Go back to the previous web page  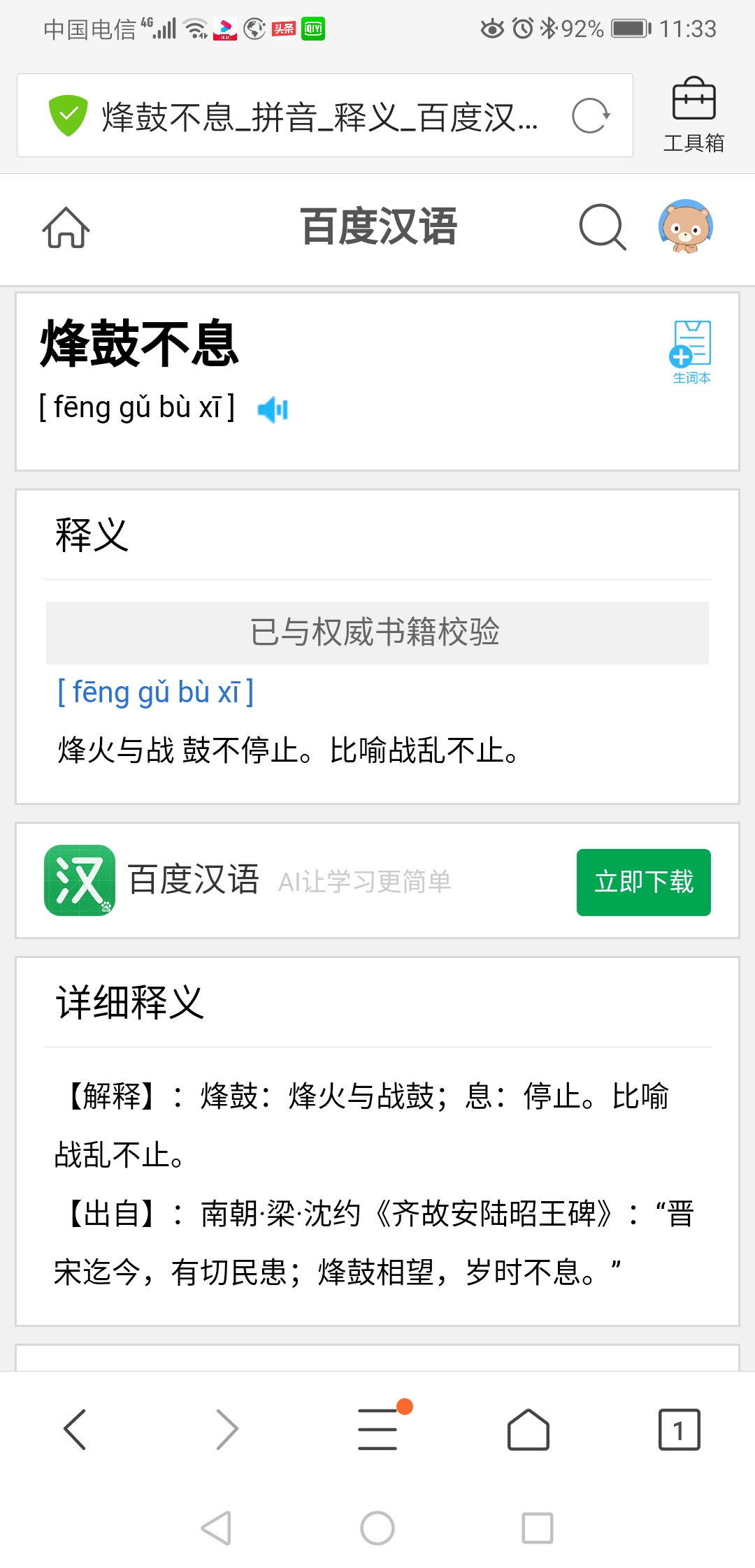pos(75,1429)
